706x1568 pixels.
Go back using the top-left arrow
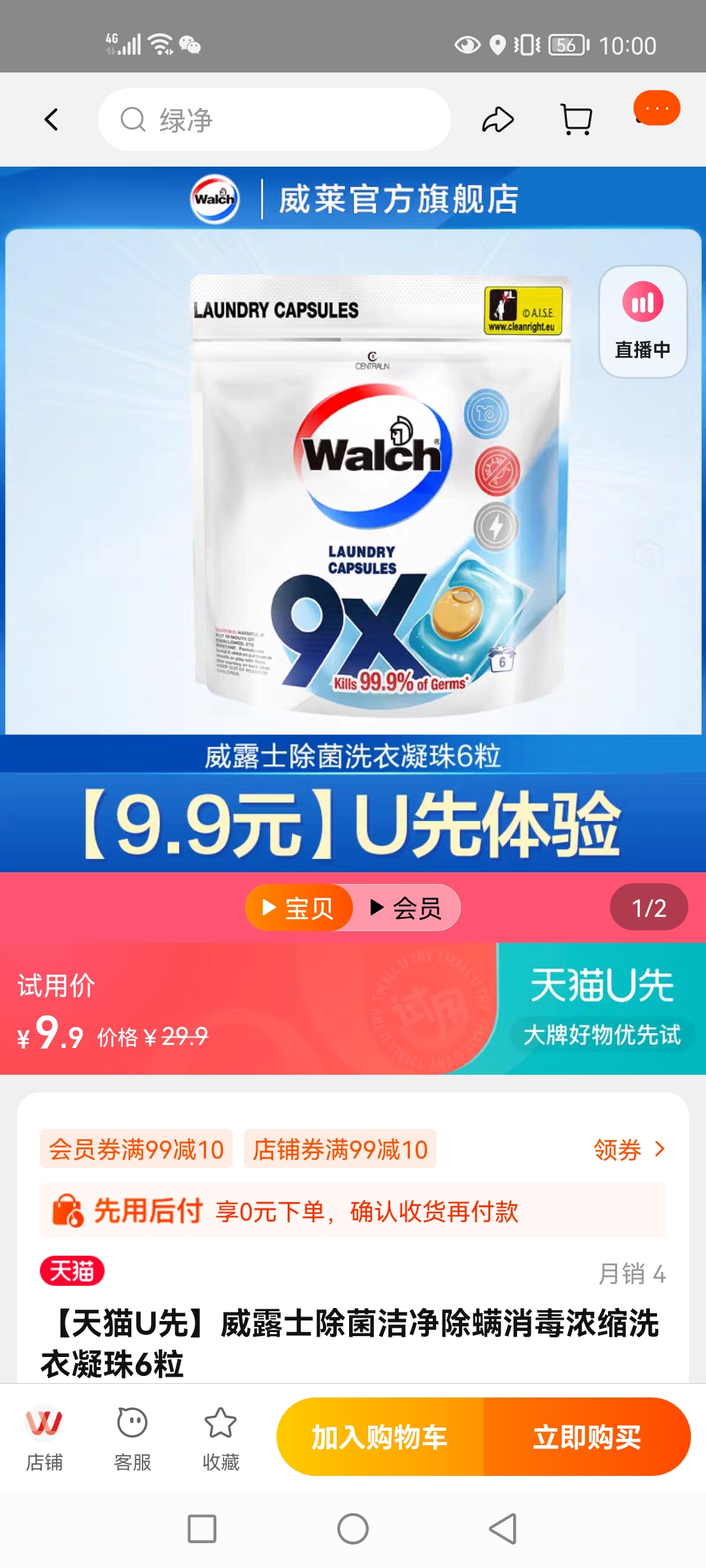[51, 120]
